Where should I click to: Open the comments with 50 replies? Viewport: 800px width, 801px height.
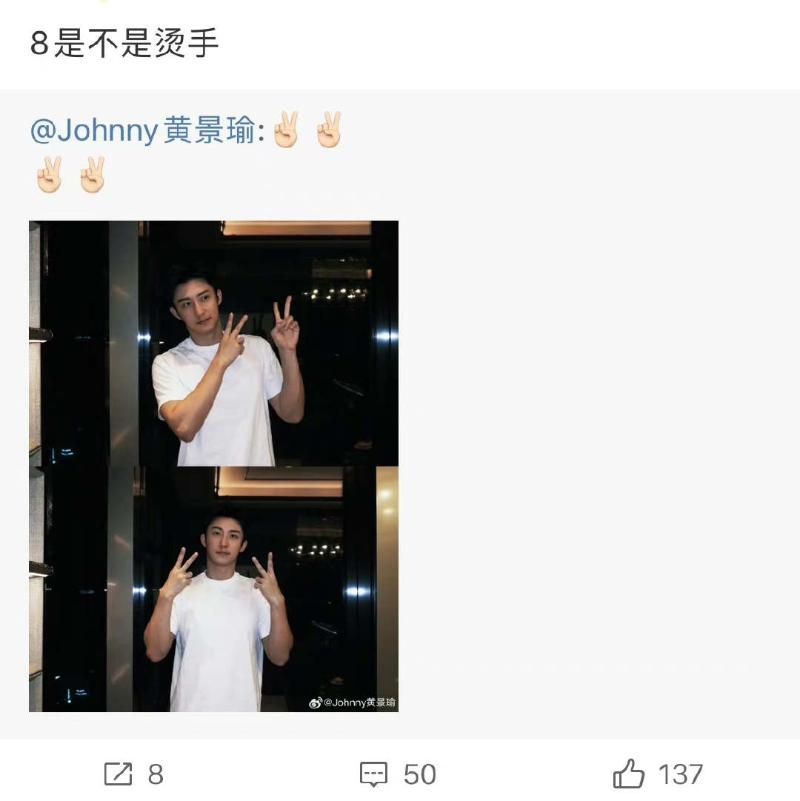click(x=398, y=774)
